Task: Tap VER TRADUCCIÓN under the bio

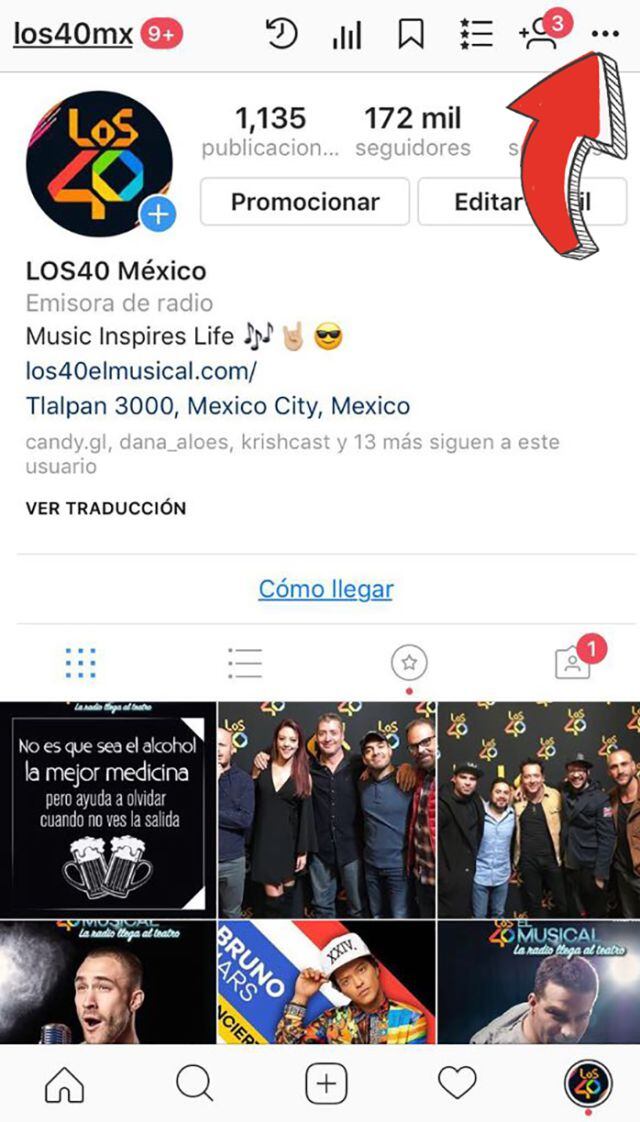Action: 106,508
